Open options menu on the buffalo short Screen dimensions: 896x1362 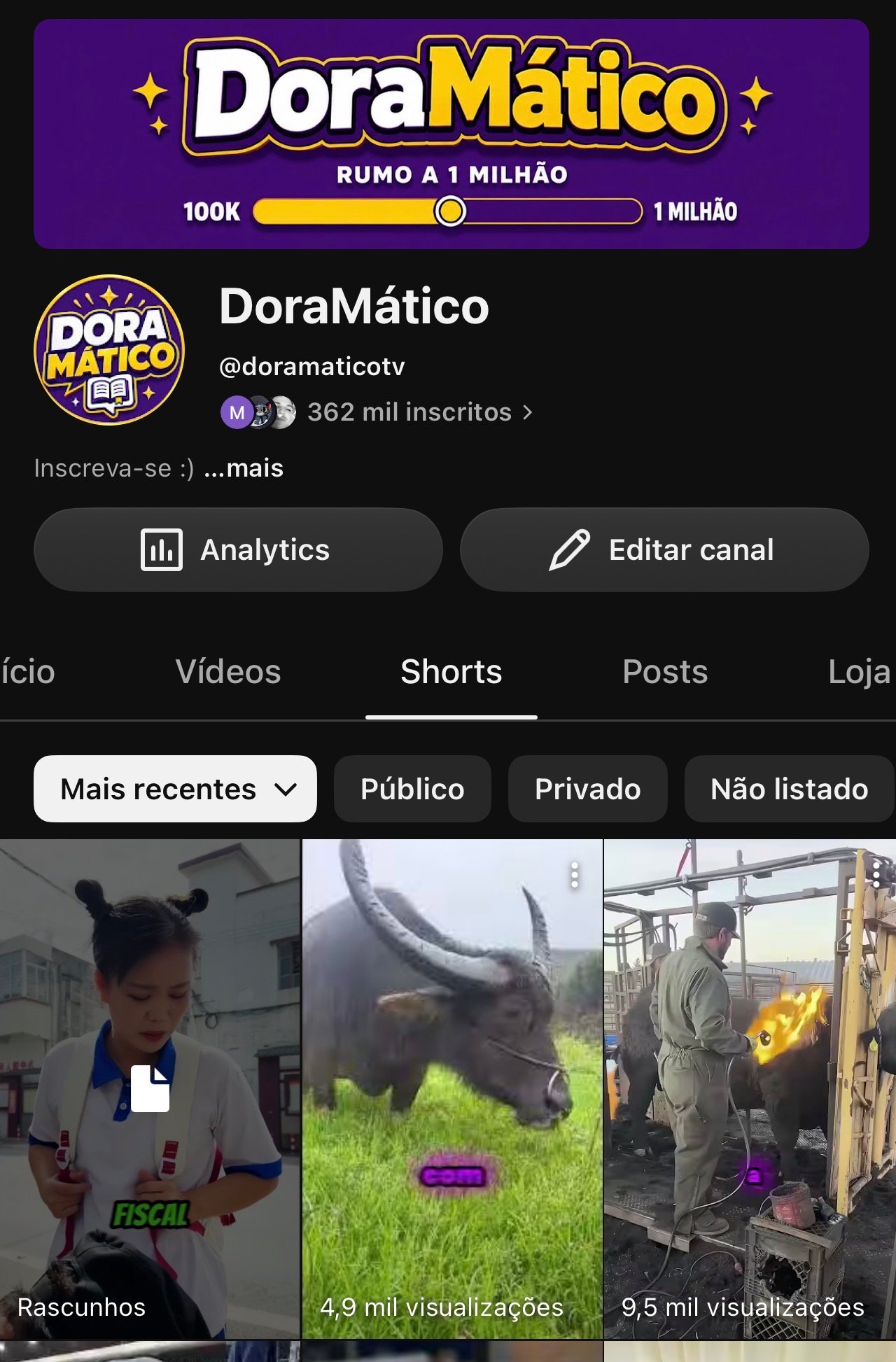(574, 876)
